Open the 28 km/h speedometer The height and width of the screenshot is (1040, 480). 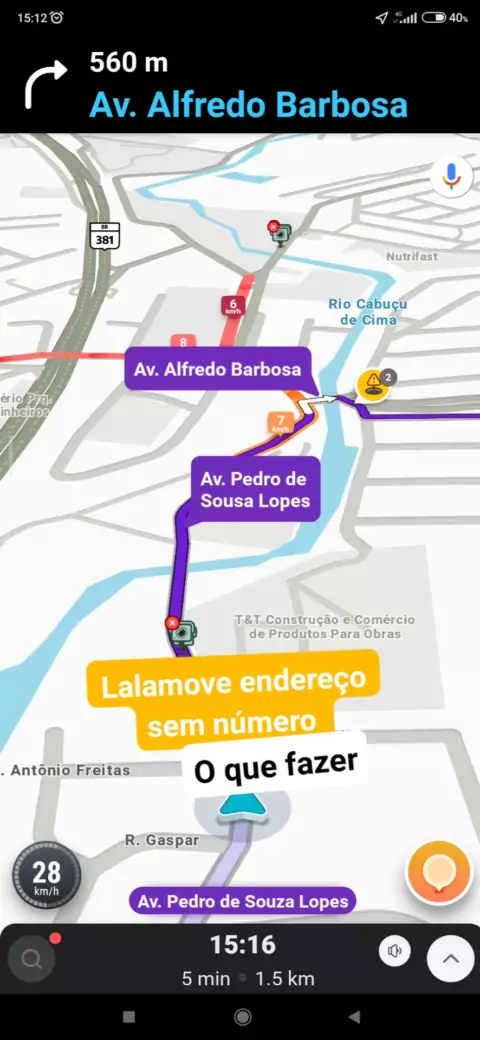[x=46, y=876]
